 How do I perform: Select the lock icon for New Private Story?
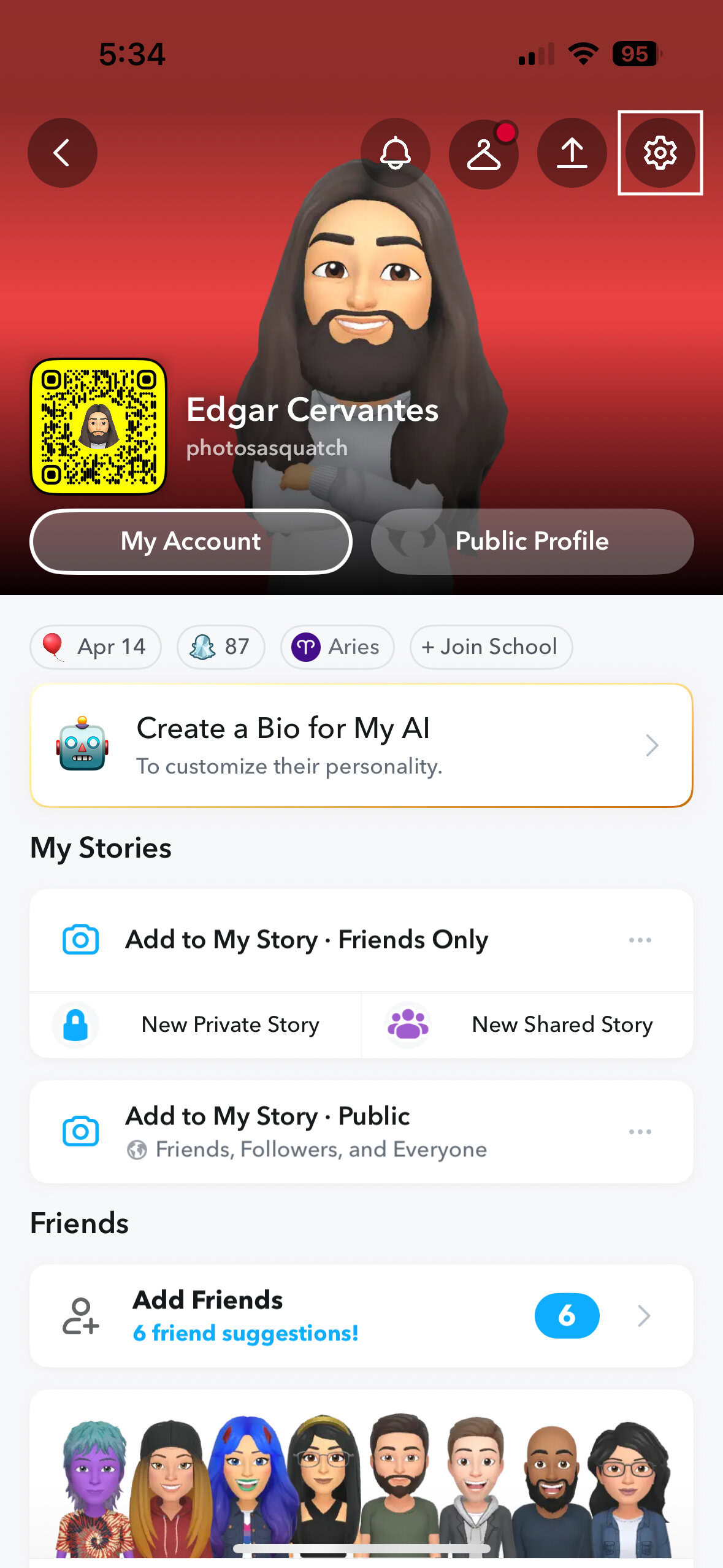(x=75, y=1024)
